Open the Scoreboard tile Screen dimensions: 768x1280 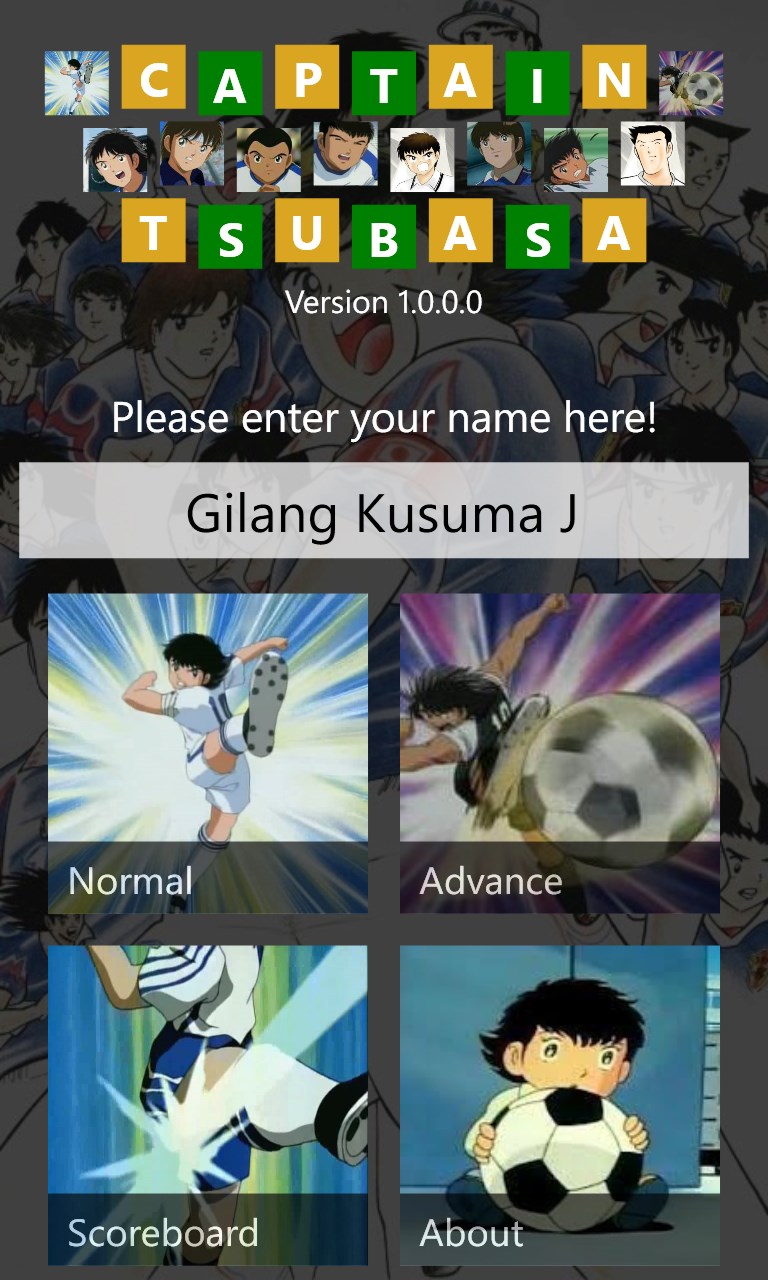[208, 1104]
